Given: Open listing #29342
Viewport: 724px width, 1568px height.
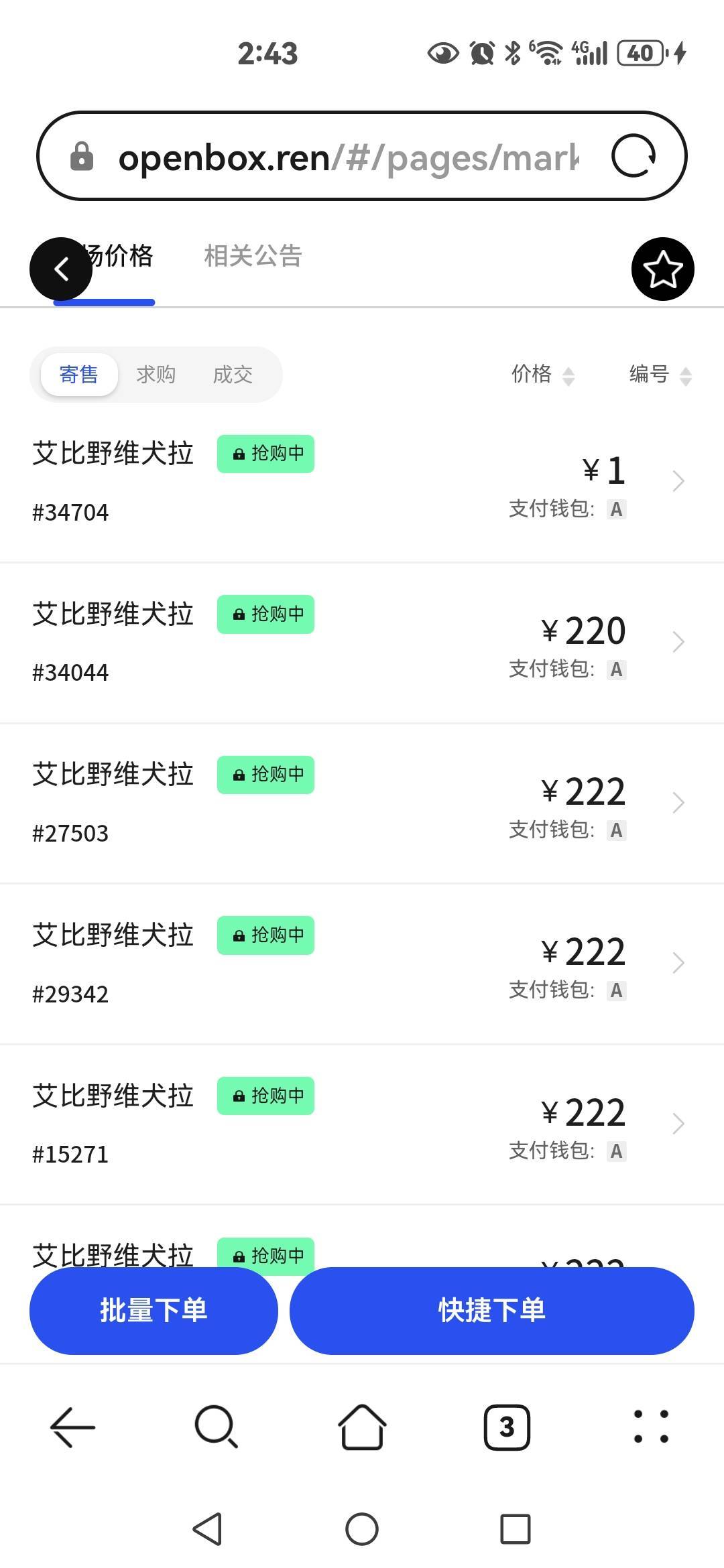Looking at the screenshot, I should (x=362, y=964).
